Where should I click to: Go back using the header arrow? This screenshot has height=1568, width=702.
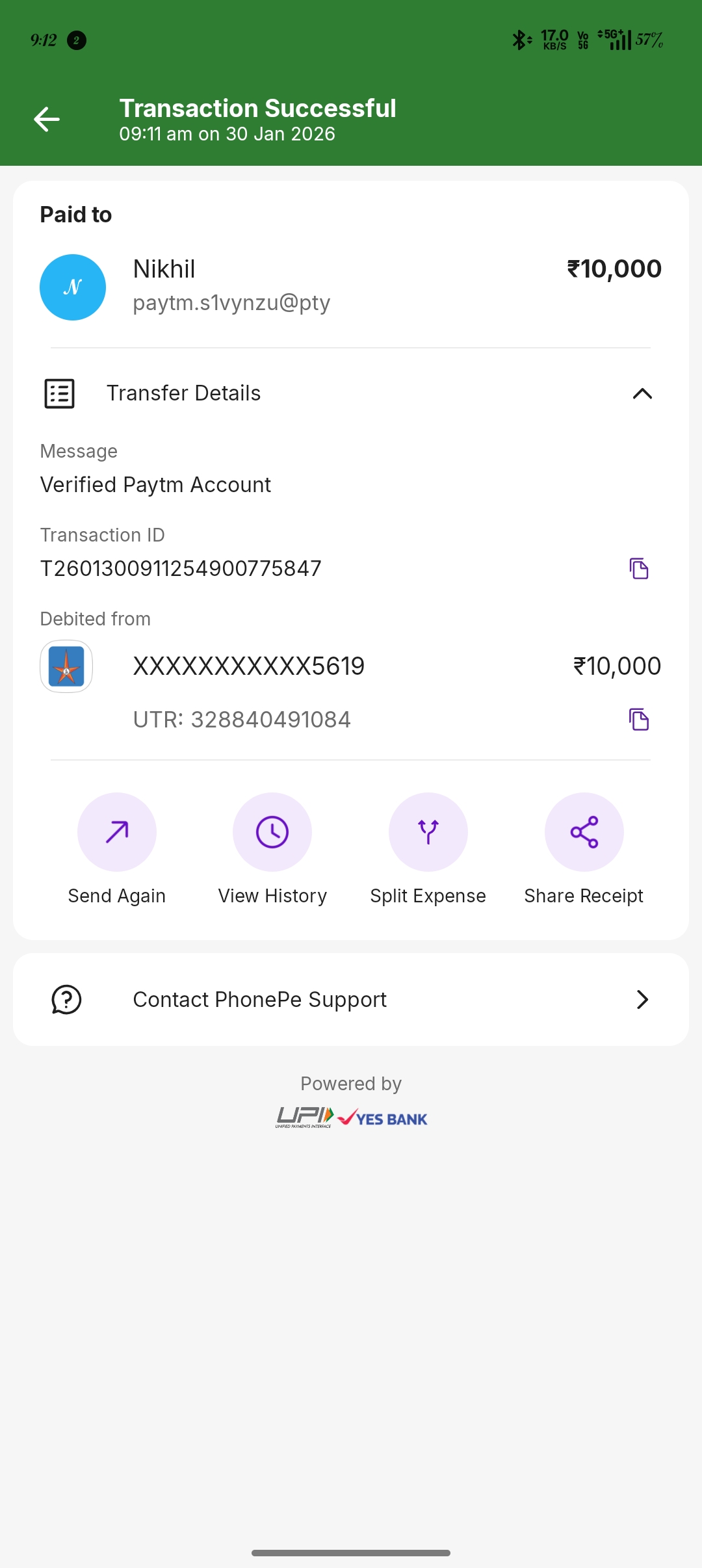click(47, 120)
